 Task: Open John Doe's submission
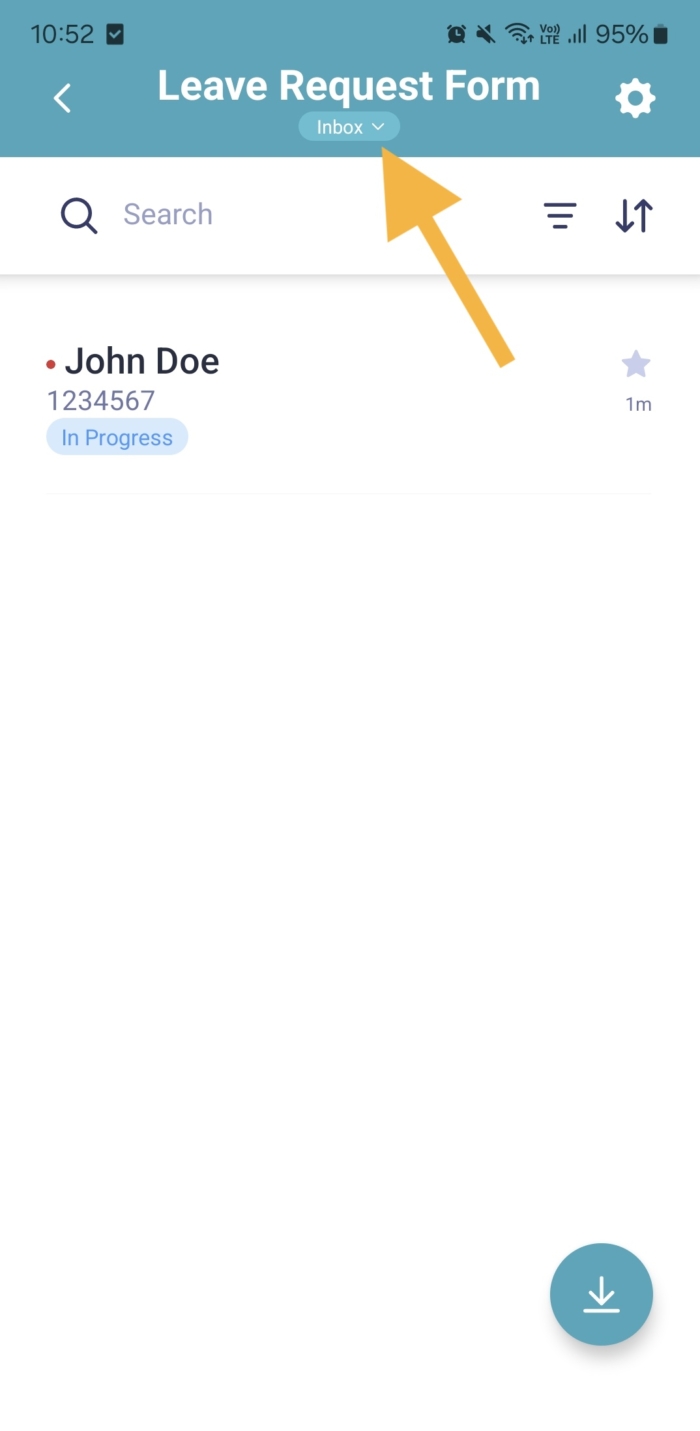[300, 398]
